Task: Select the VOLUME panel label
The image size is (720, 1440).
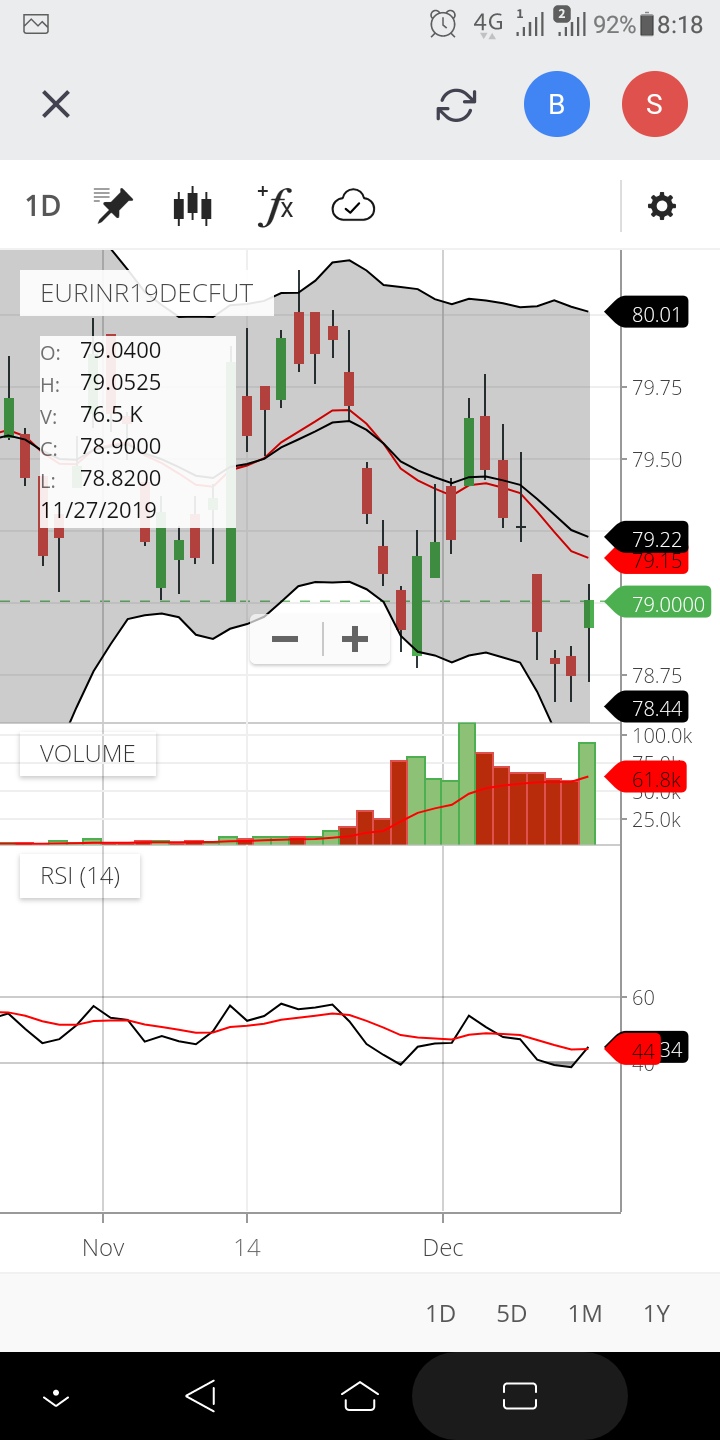Action: 87,754
